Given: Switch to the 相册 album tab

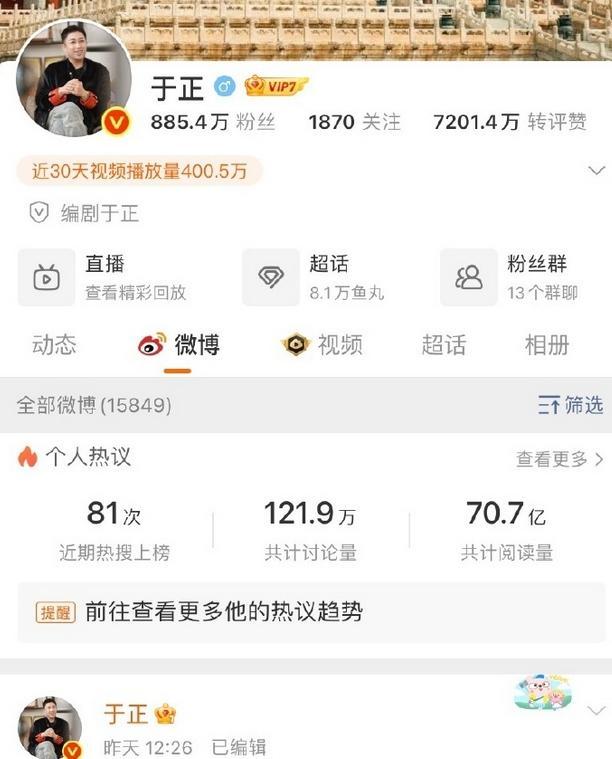Looking at the screenshot, I should (547, 345).
